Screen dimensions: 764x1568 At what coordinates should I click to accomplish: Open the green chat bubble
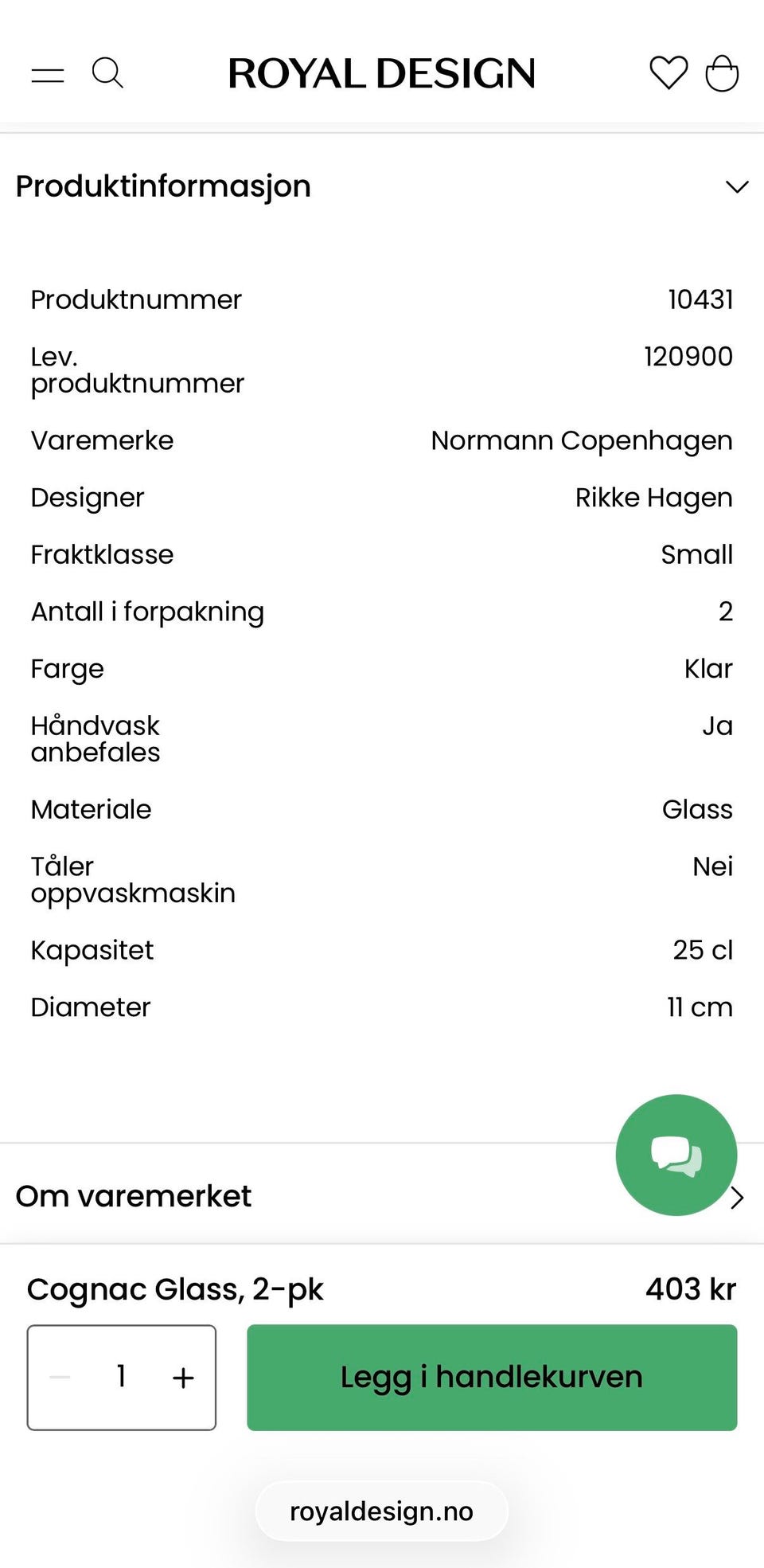[676, 1155]
